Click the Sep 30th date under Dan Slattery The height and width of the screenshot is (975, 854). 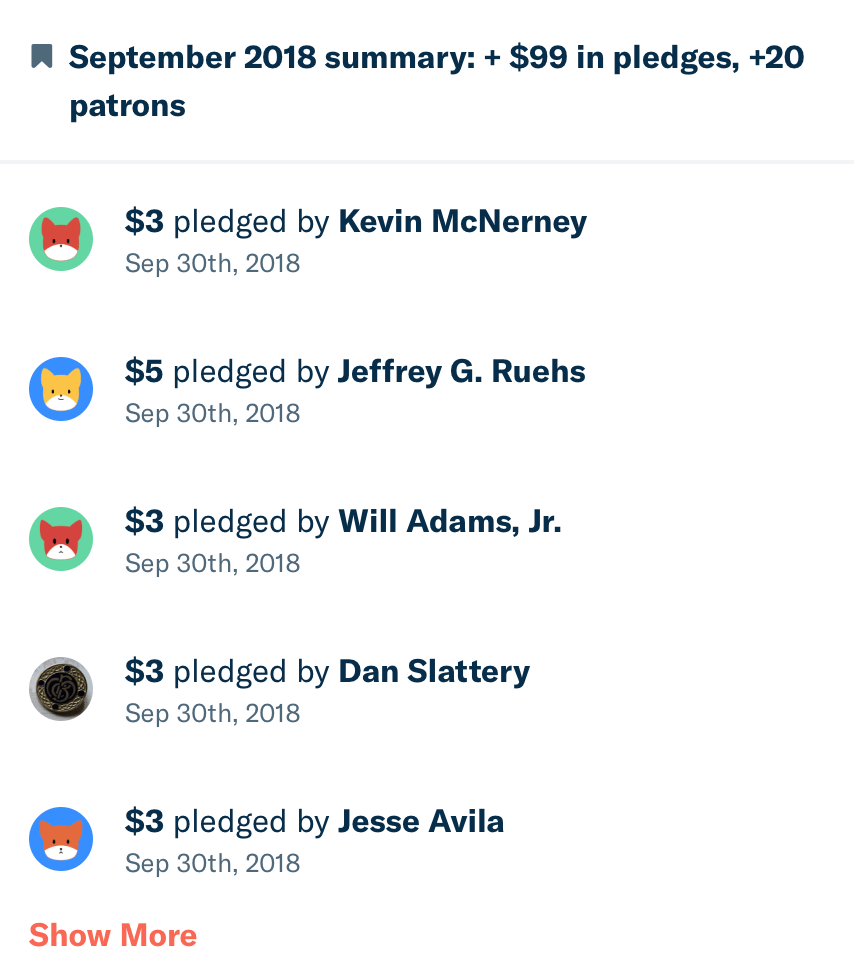point(212,713)
